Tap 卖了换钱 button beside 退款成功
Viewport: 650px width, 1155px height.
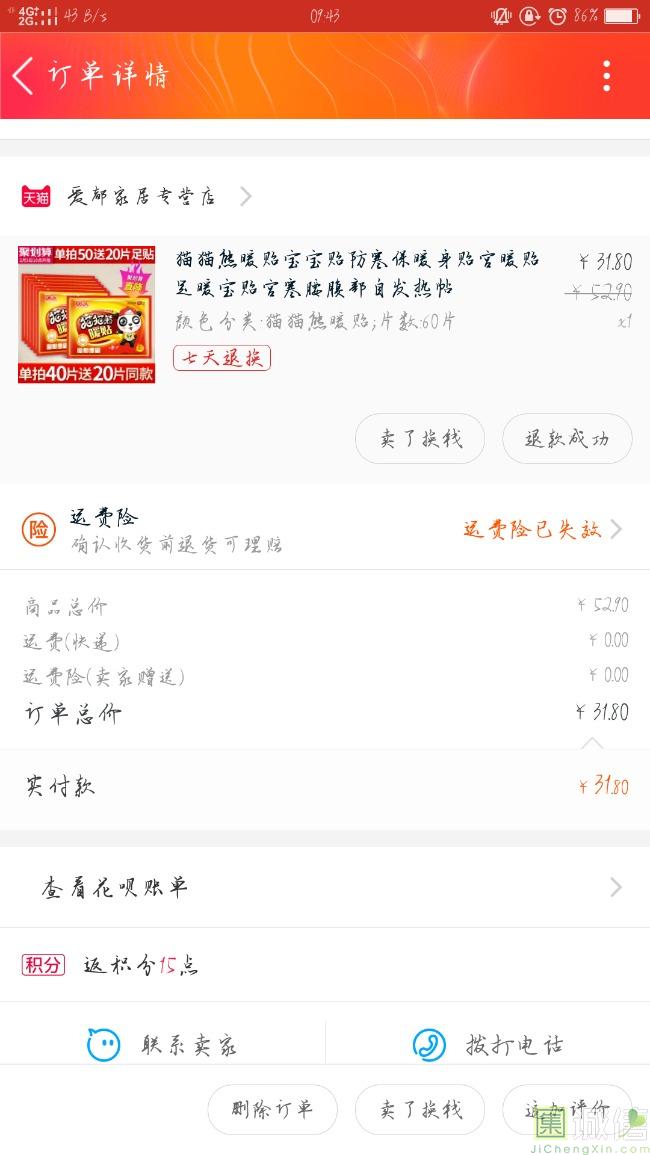coord(420,438)
